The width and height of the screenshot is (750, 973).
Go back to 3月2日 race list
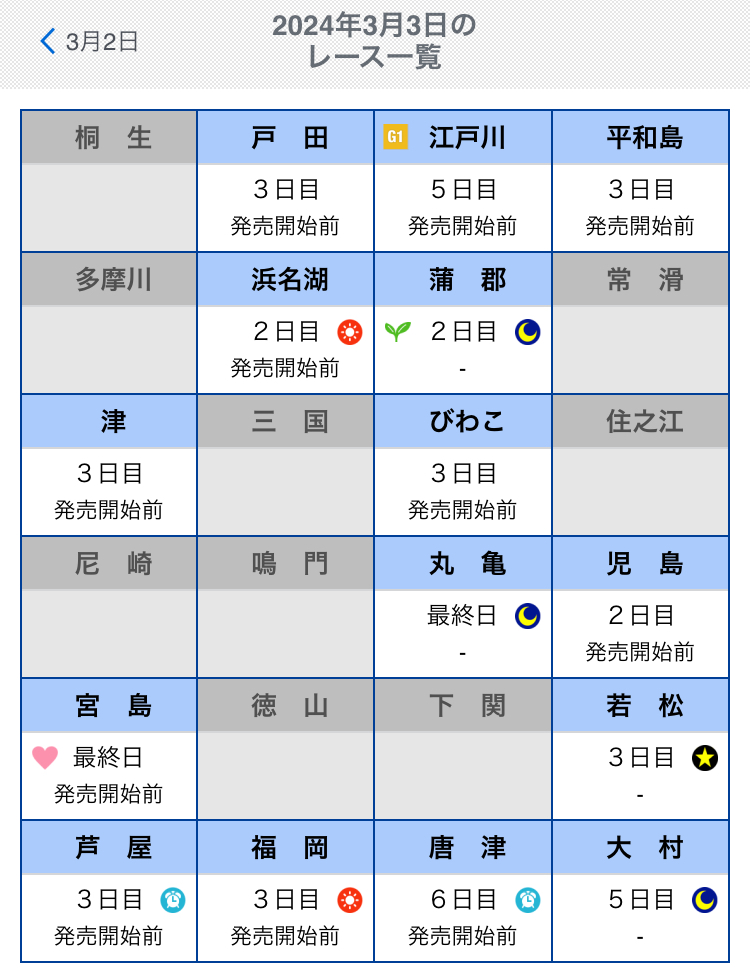pyautogui.click(x=88, y=41)
